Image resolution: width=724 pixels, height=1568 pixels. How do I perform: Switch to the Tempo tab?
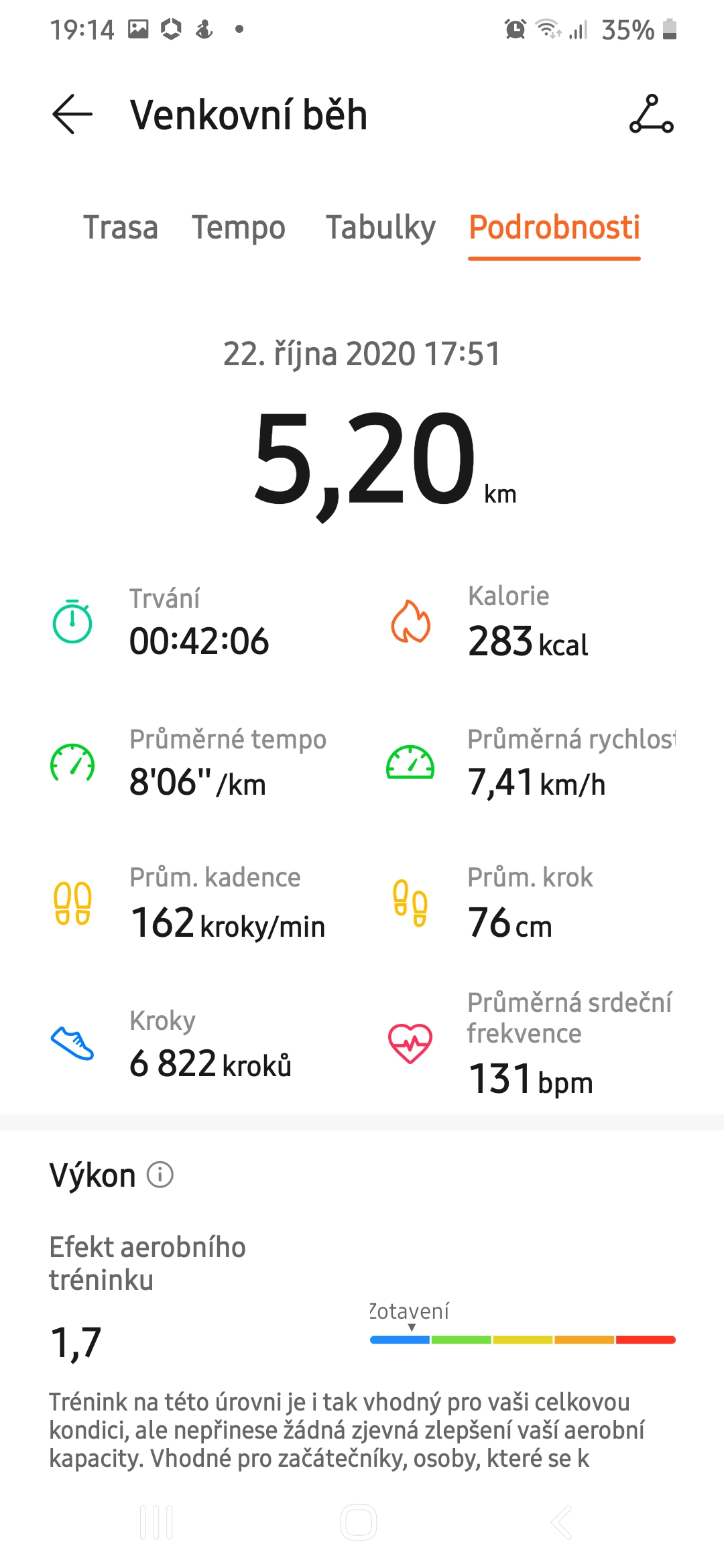[x=239, y=227]
